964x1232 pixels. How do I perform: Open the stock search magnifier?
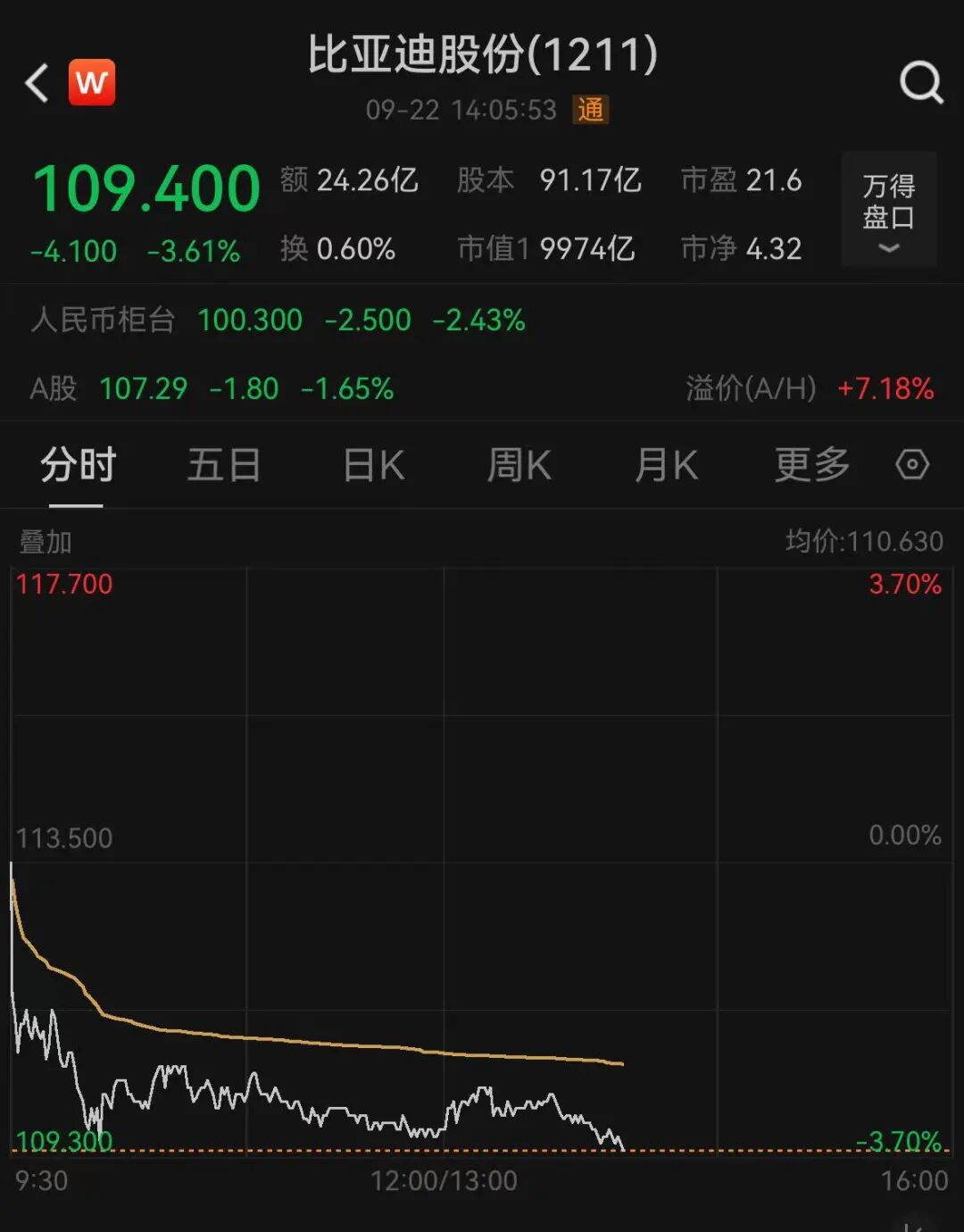click(920, 83)
